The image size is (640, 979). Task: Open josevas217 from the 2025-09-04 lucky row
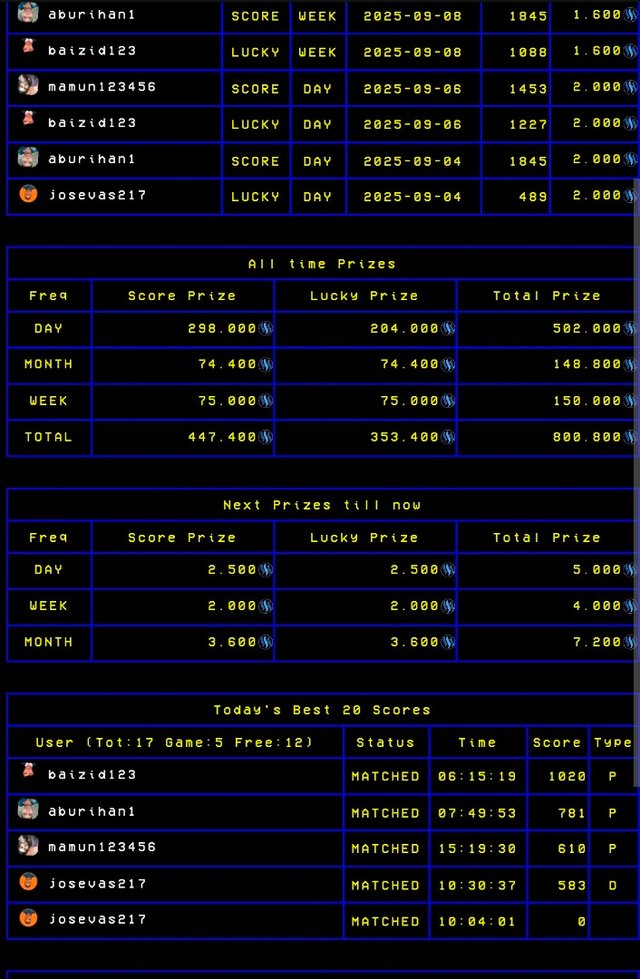[97, 195]
